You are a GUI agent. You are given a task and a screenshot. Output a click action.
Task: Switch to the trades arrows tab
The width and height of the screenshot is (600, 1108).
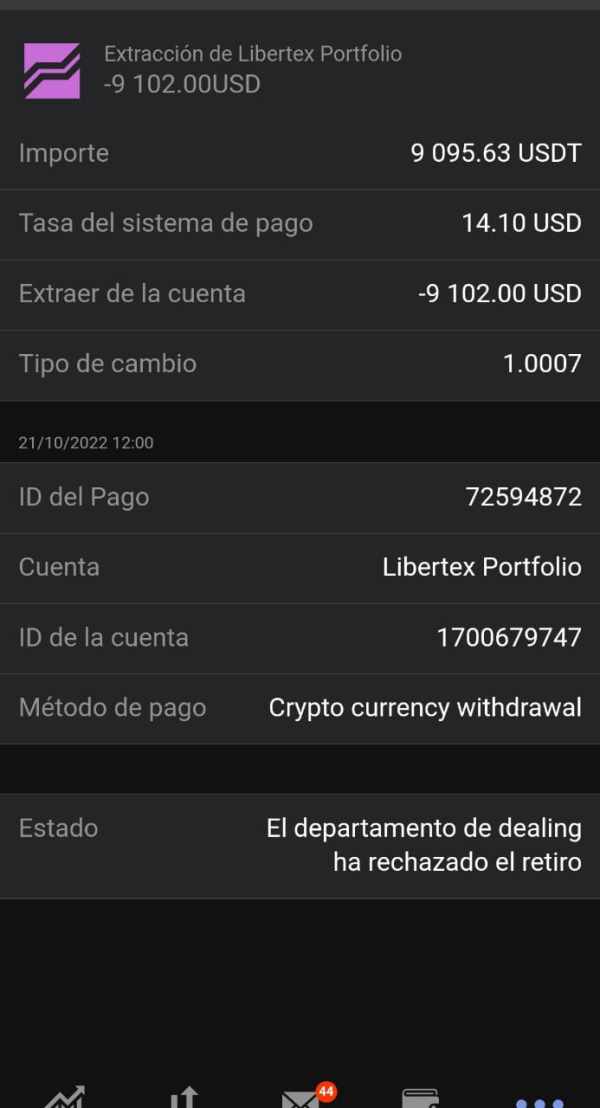coord(184,1097)
